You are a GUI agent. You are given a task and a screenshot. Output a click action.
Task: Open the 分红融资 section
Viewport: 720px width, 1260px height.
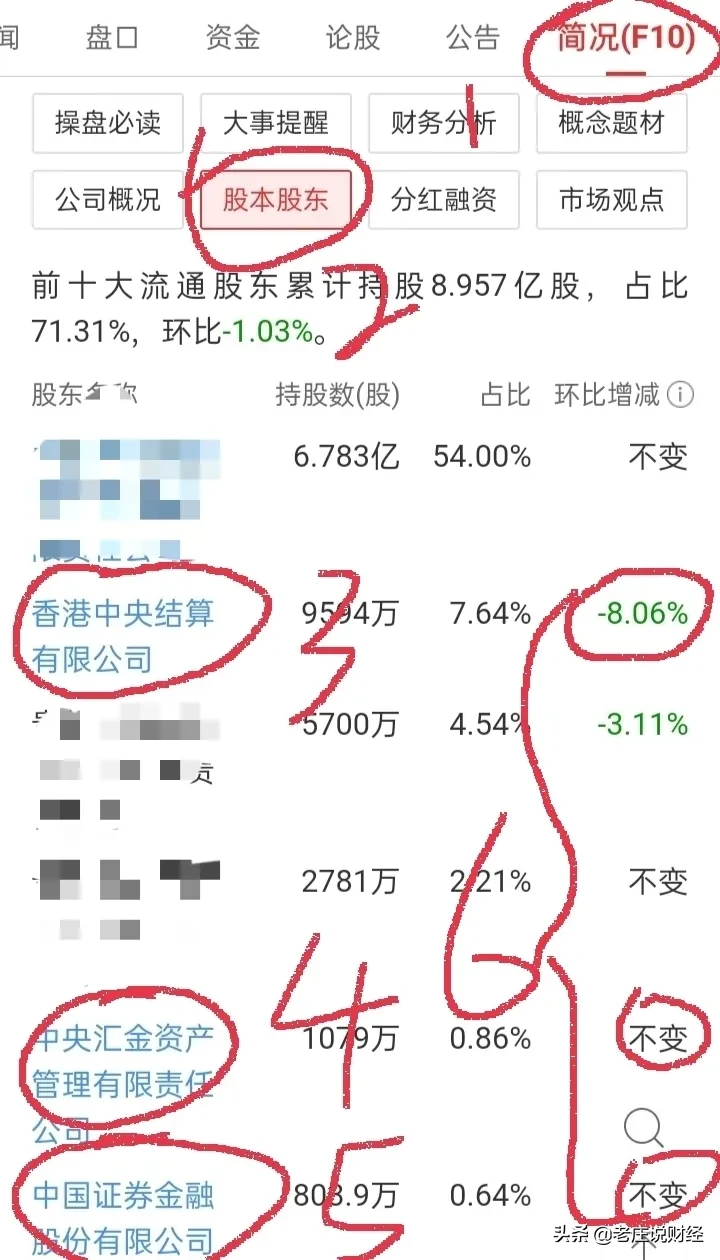click(x=443, y=199)
